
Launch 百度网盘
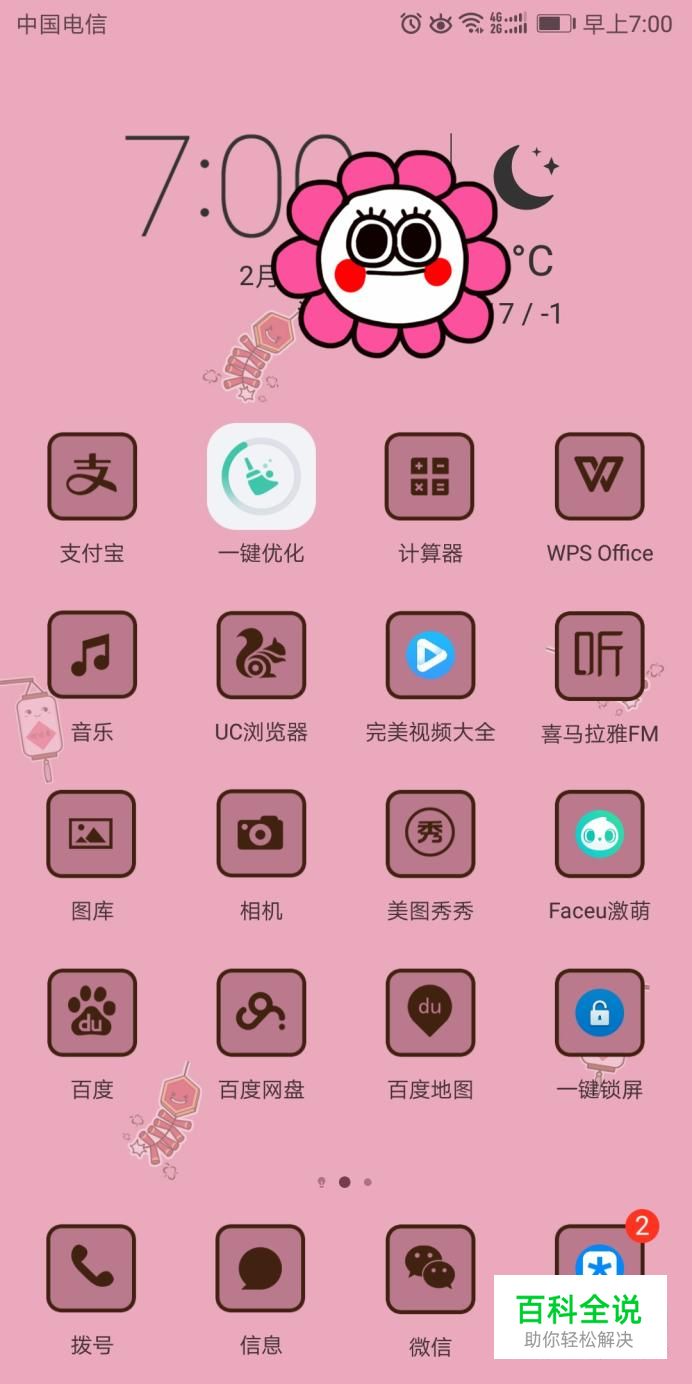coord(261,1013)
